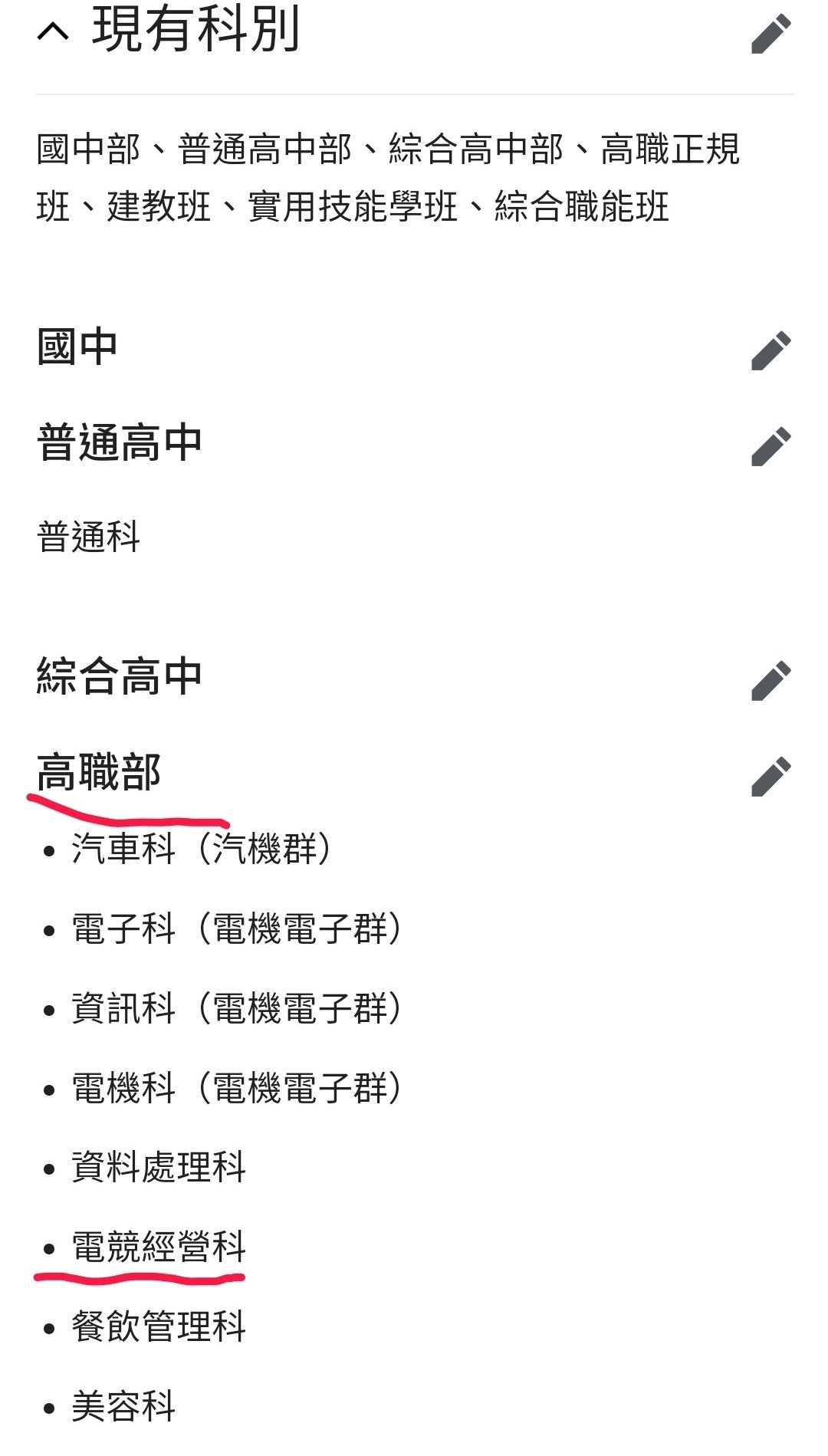Screen dimensions: 828x1456
Task: Edit the 普通高中 subsection
Action: click(x=770, y=446)
